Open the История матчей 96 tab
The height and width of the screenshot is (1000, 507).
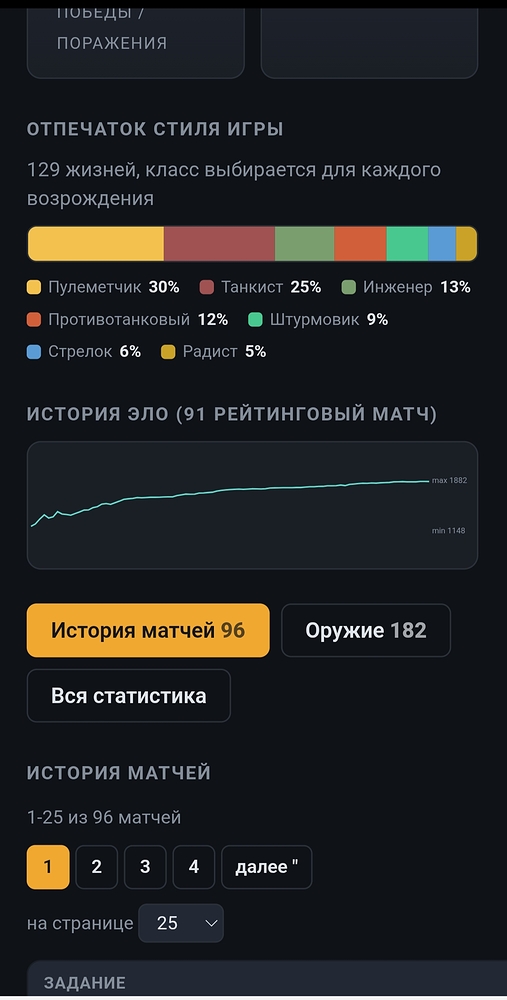(148, 630)
